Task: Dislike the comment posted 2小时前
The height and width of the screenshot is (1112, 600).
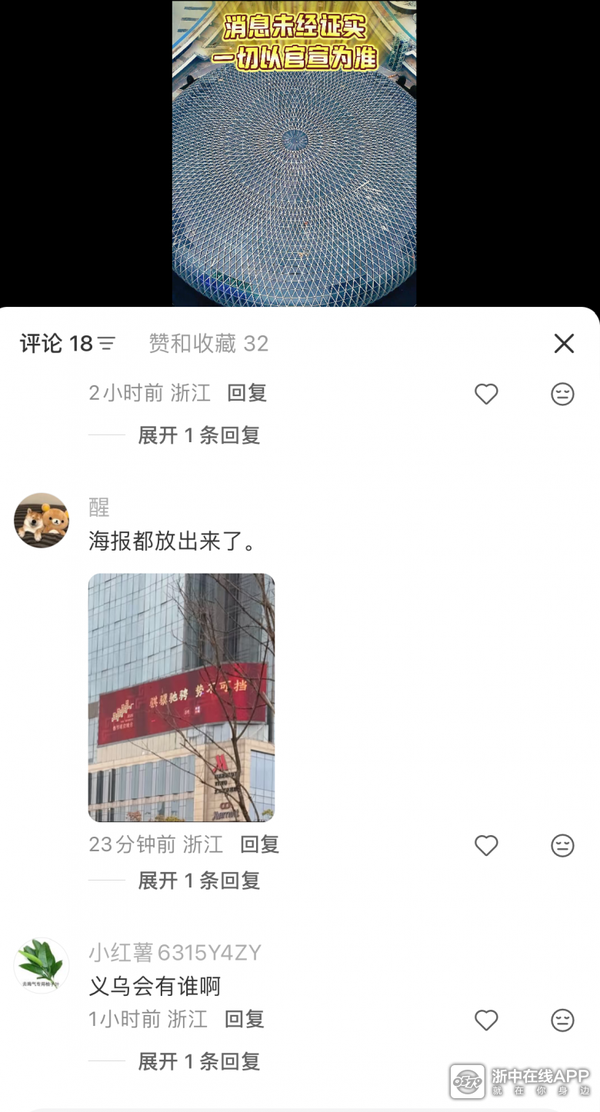Action: (563, 394)
